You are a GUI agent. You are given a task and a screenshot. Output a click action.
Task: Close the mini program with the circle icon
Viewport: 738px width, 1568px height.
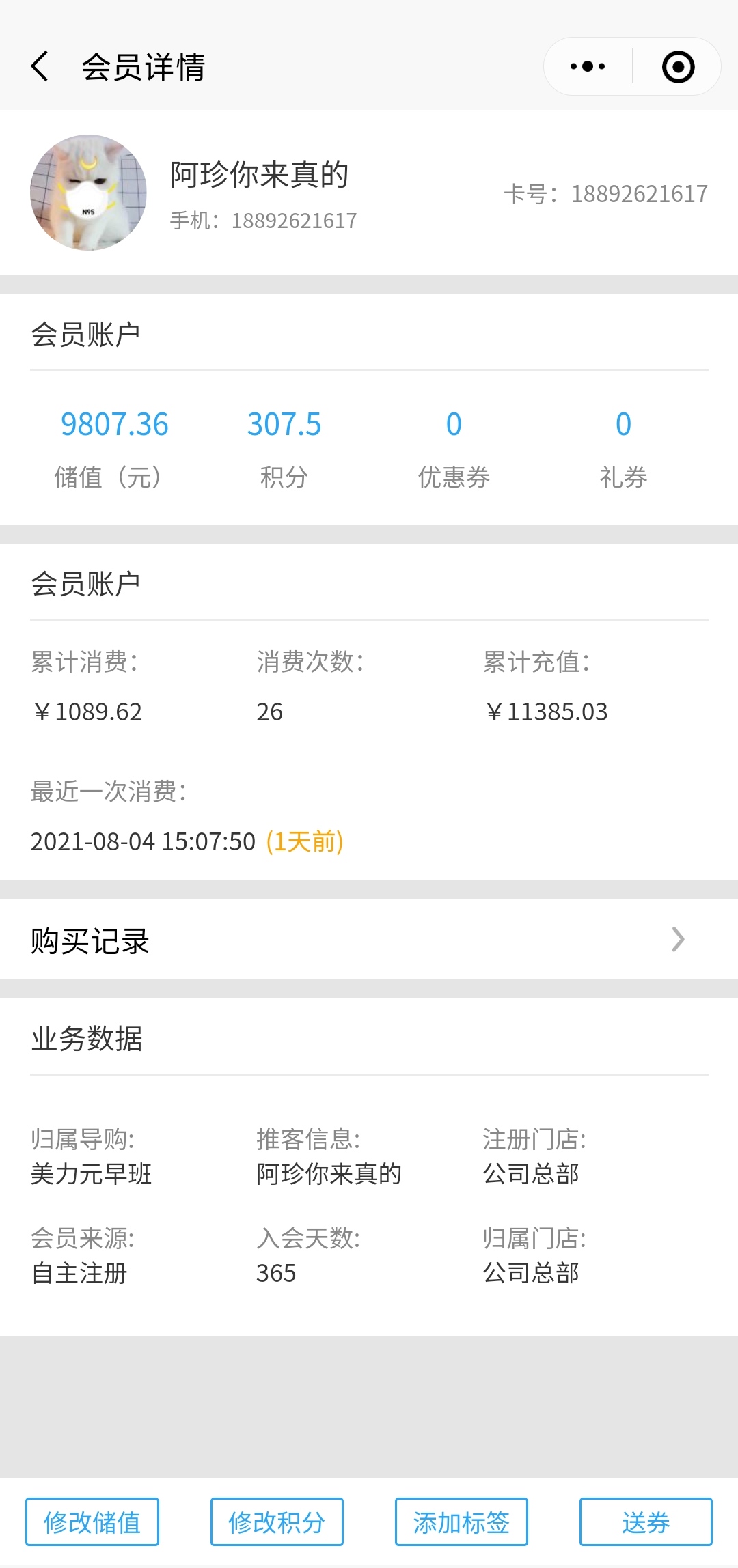pyautogui.click(x=678, y=66)
